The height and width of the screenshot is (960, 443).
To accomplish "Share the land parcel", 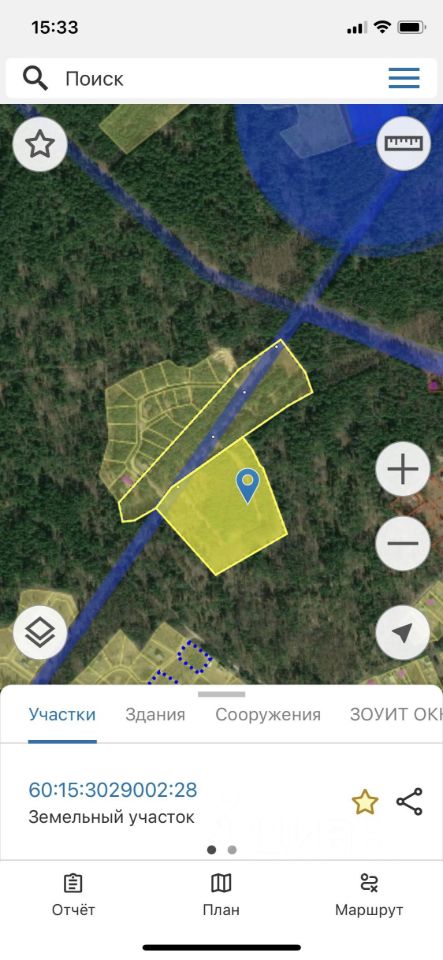I will tap(409, 802).
